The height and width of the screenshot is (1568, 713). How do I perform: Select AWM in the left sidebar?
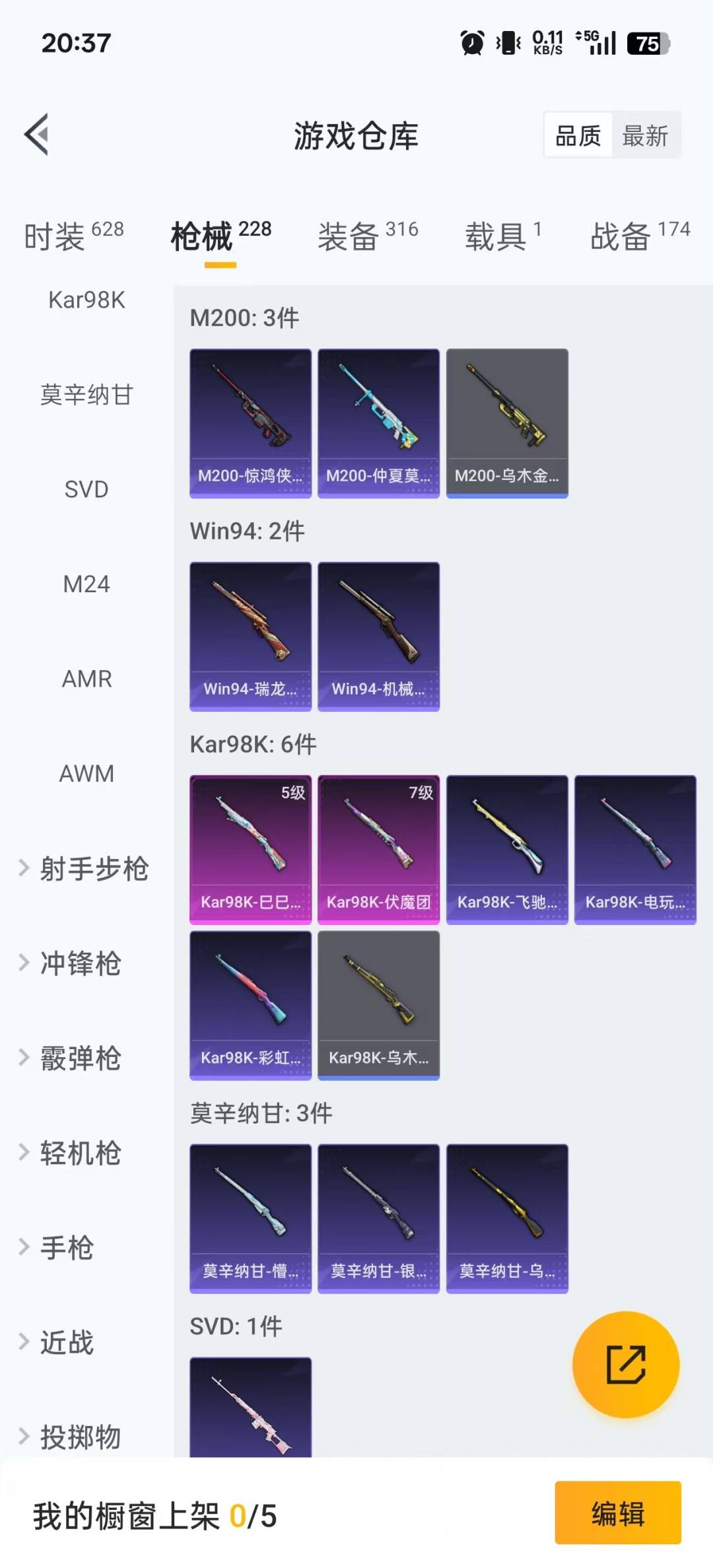86,774
